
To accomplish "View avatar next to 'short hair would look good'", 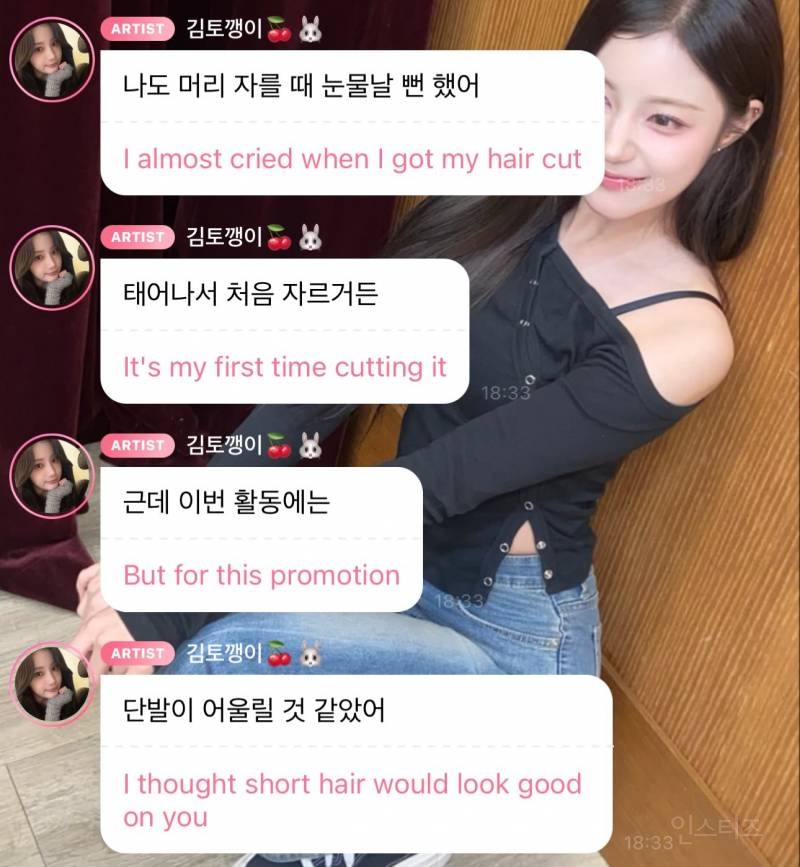I will (51, 683).
